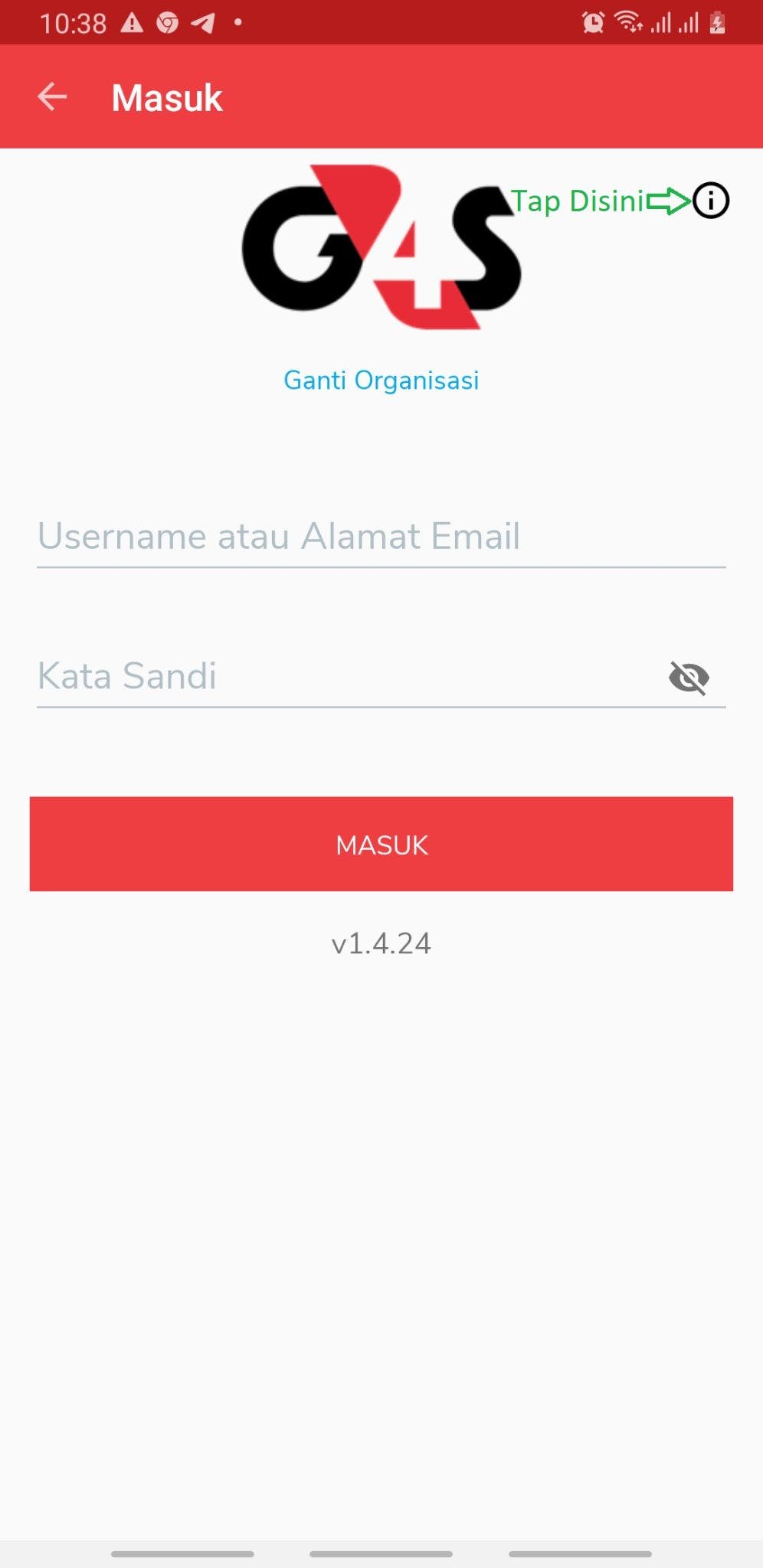Go back using the app bar arrow

52,97
